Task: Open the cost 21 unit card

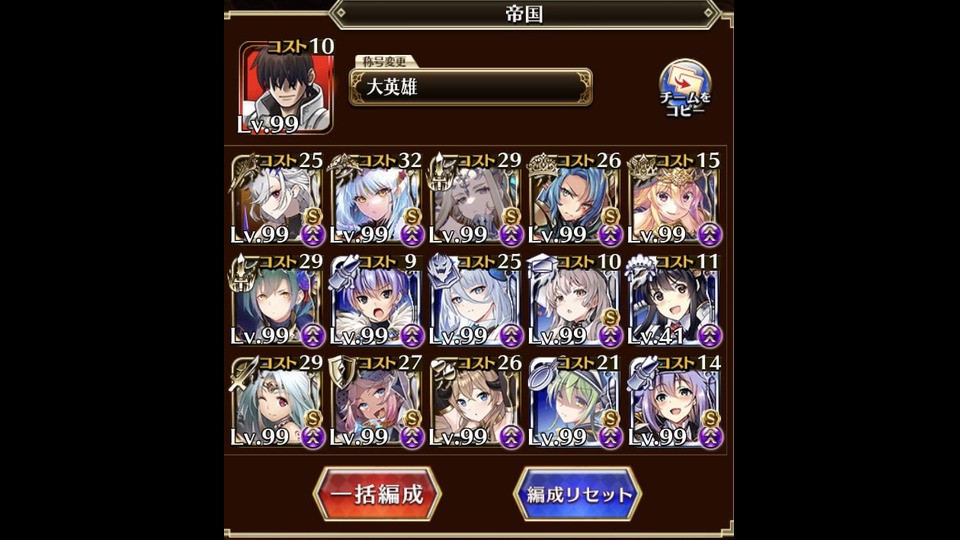Action: coord(576,401)
